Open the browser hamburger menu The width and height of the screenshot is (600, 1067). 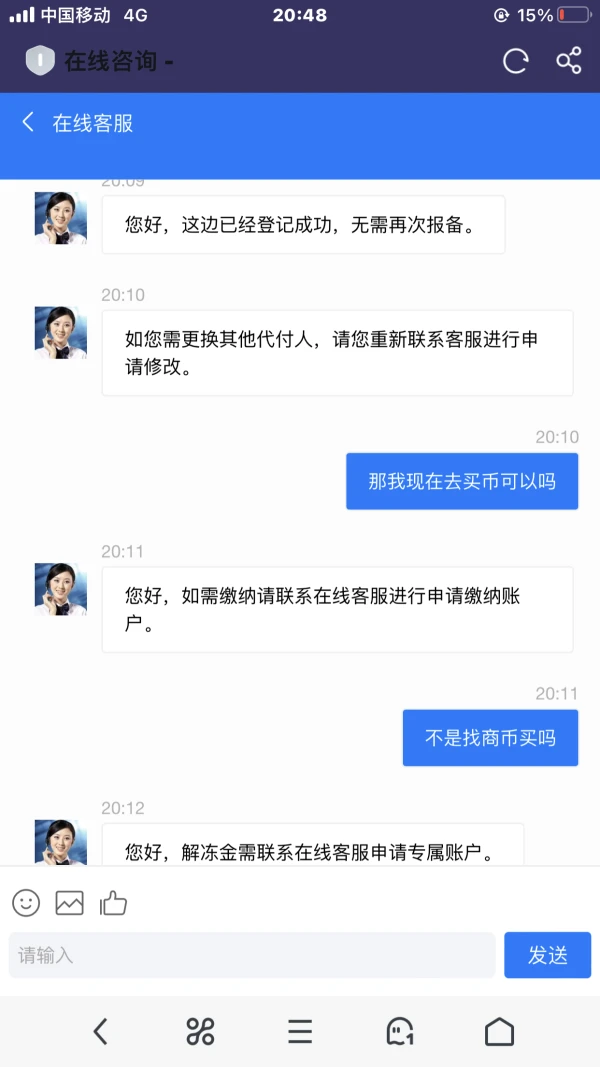300,1031
